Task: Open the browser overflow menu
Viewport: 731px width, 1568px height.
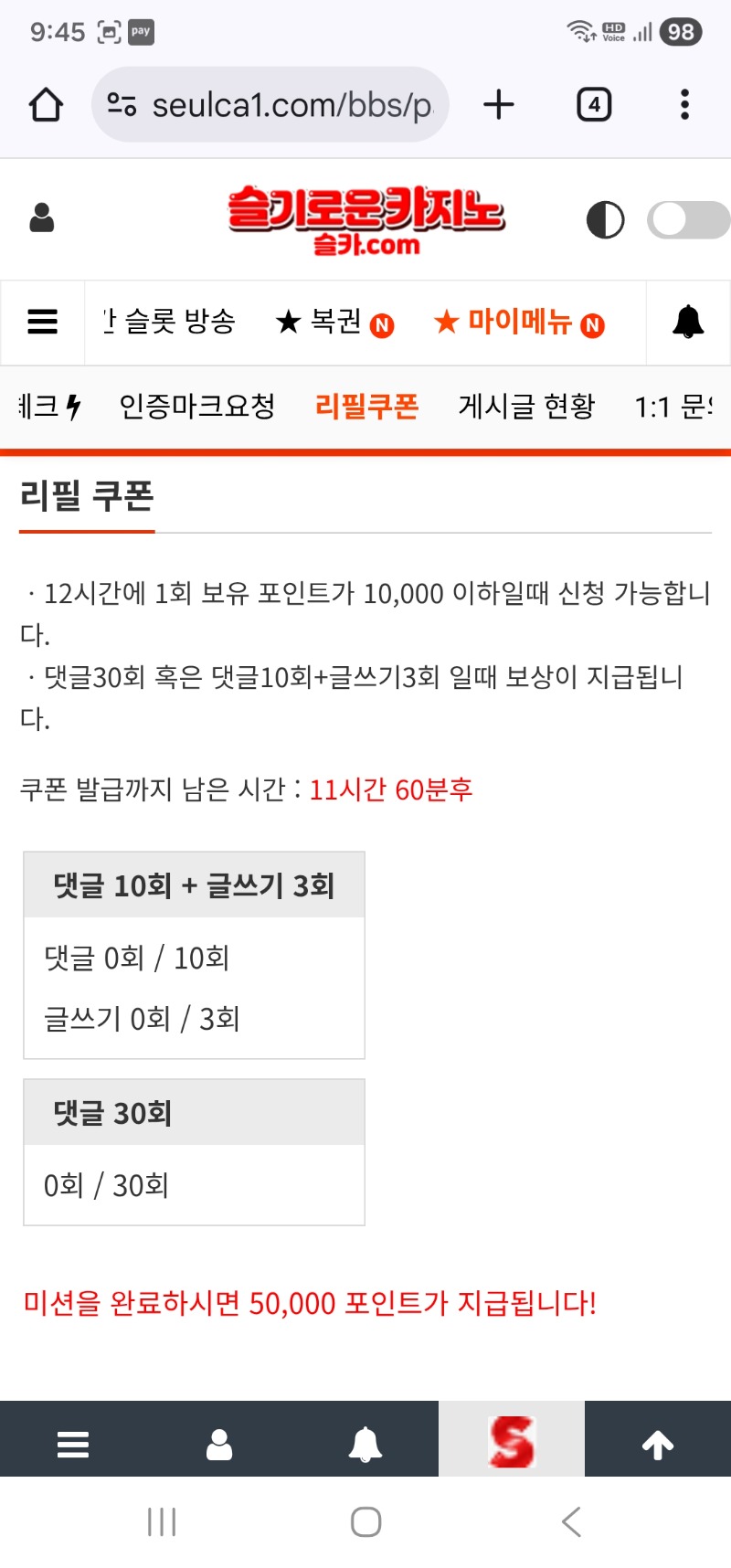Action: pos(684,105)
